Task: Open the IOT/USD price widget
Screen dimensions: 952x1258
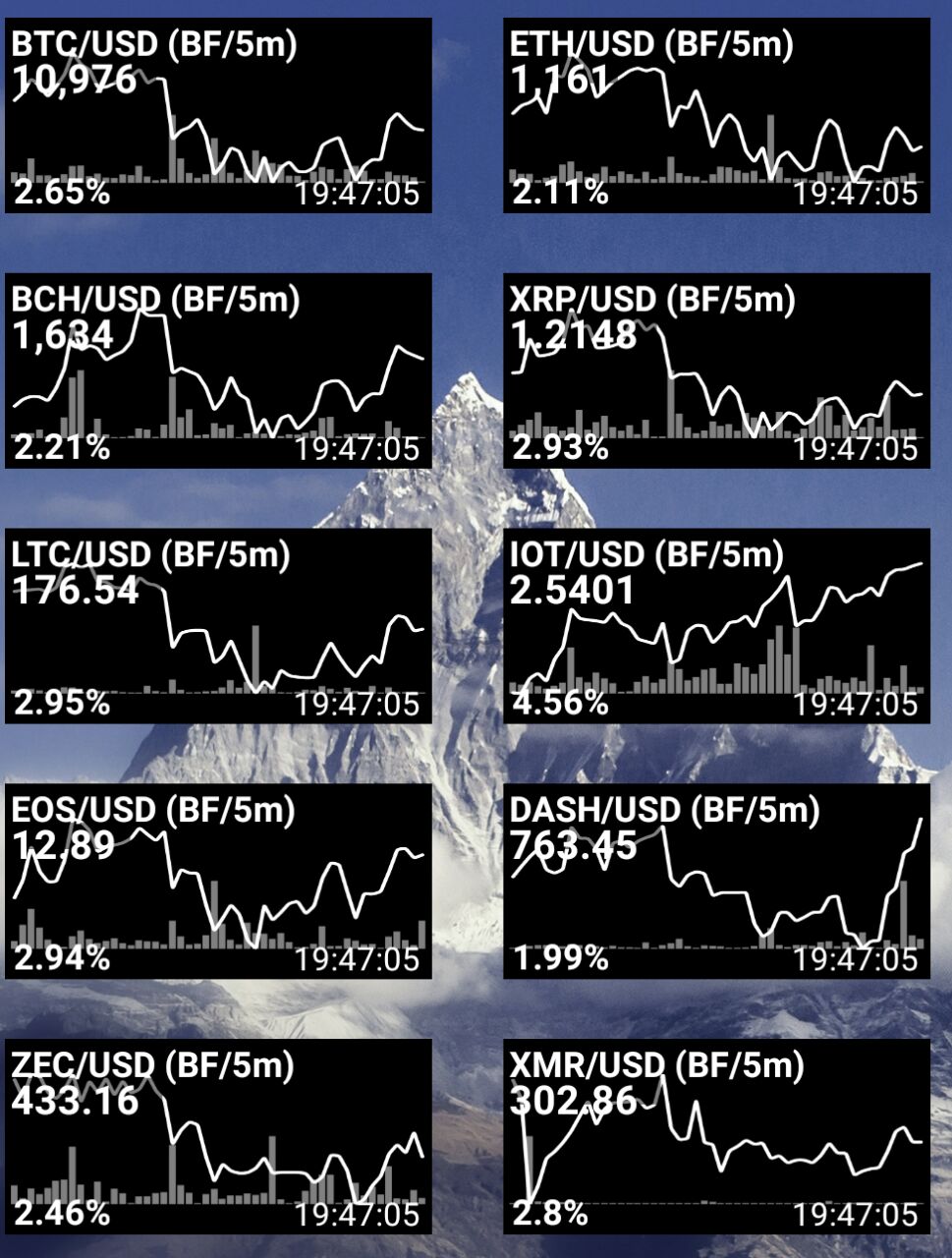Action: tap(716, 626)
